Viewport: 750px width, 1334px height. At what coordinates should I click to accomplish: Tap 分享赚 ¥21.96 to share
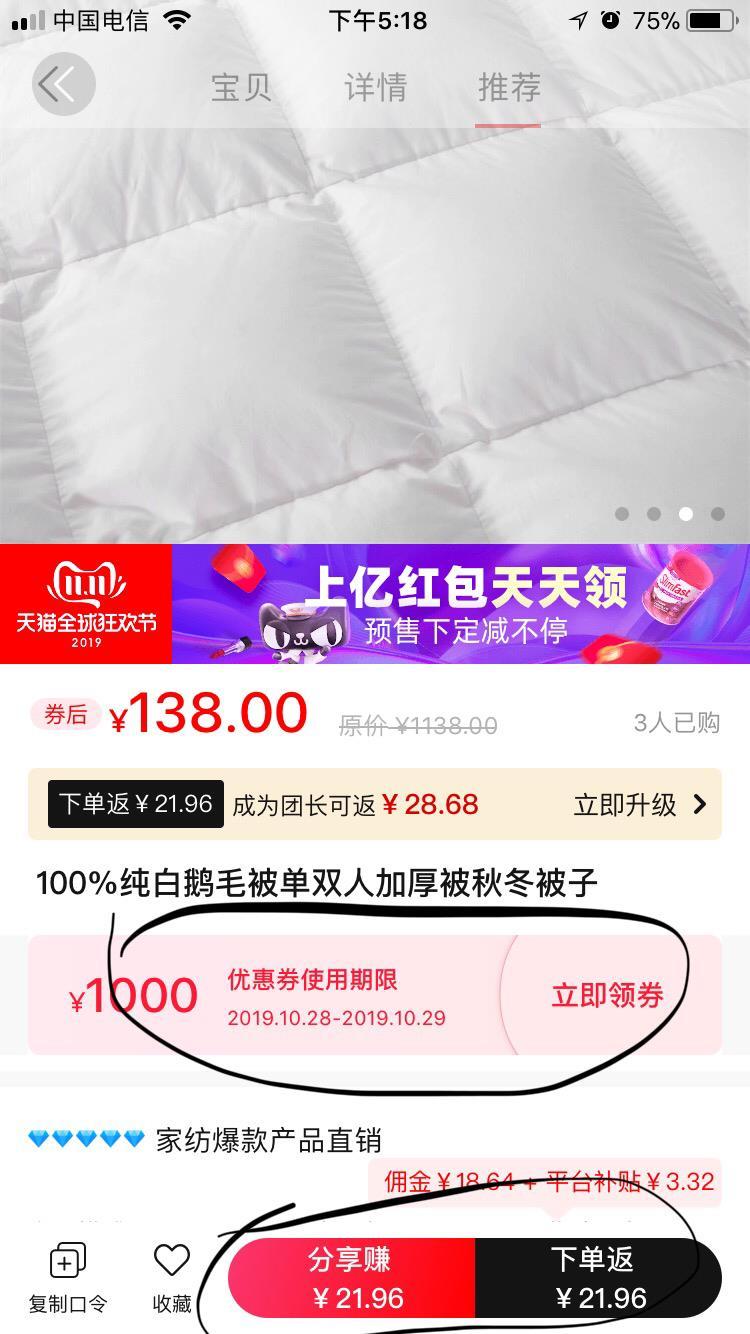pos(352,1278)
